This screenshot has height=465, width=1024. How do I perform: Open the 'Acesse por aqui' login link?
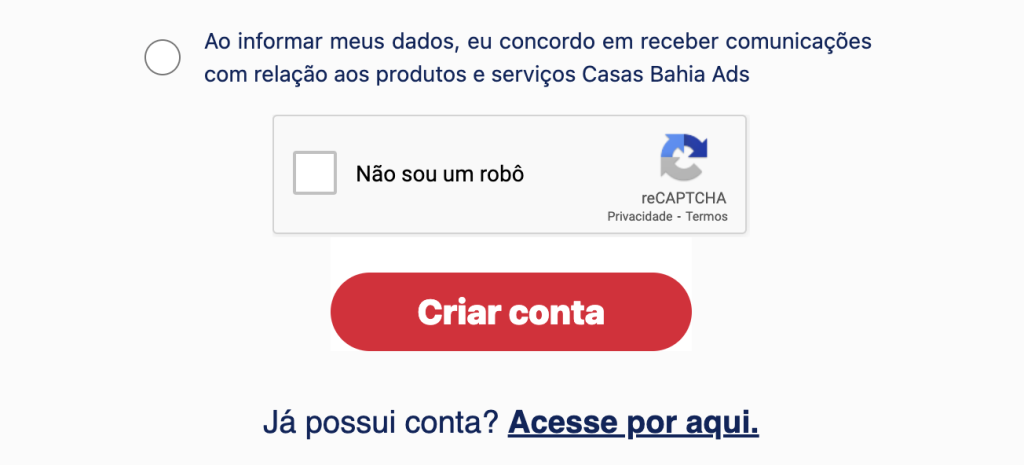coord(633,422)
